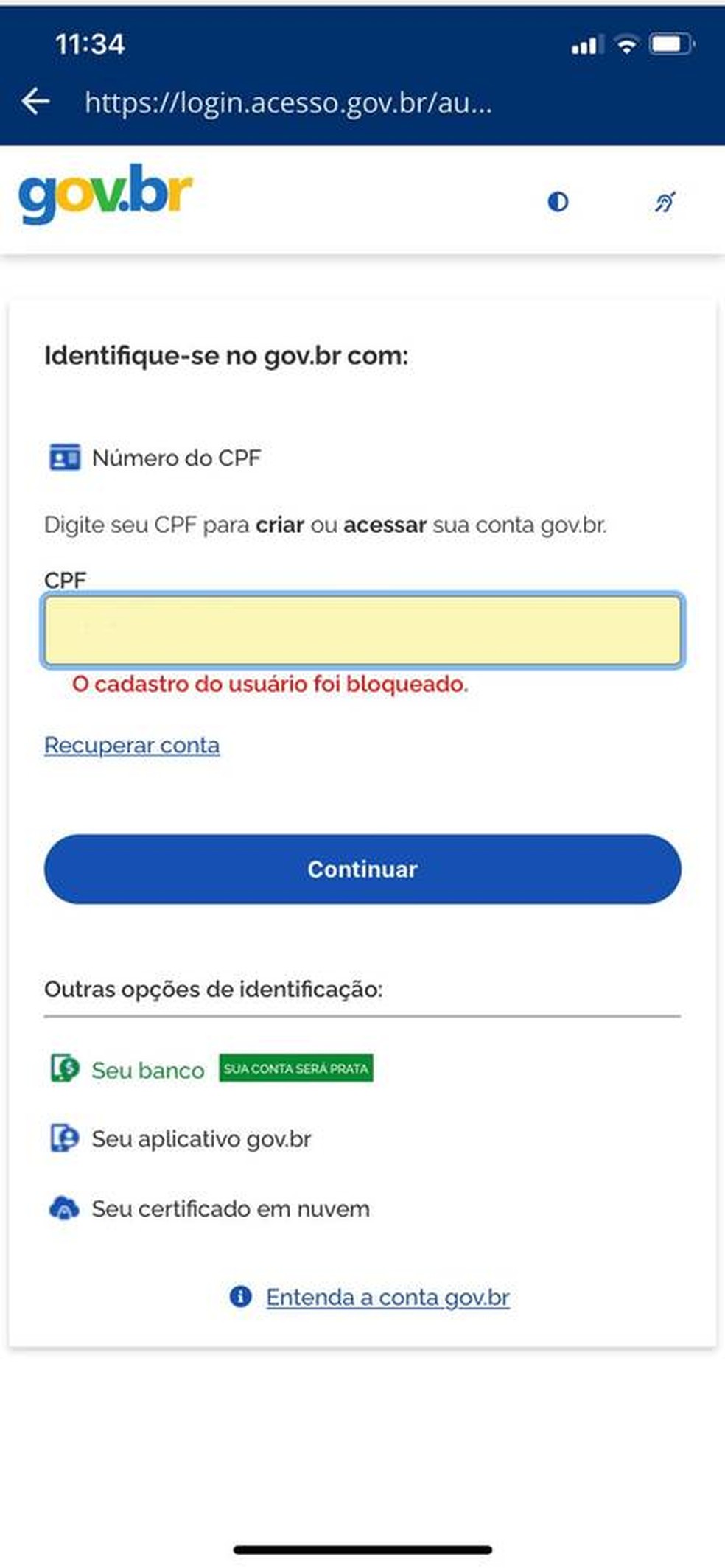Click the Seu banco bank icon
The width and height of the screenshot is (725, 1568).
pyautogui.click(x=66, y=1070)
